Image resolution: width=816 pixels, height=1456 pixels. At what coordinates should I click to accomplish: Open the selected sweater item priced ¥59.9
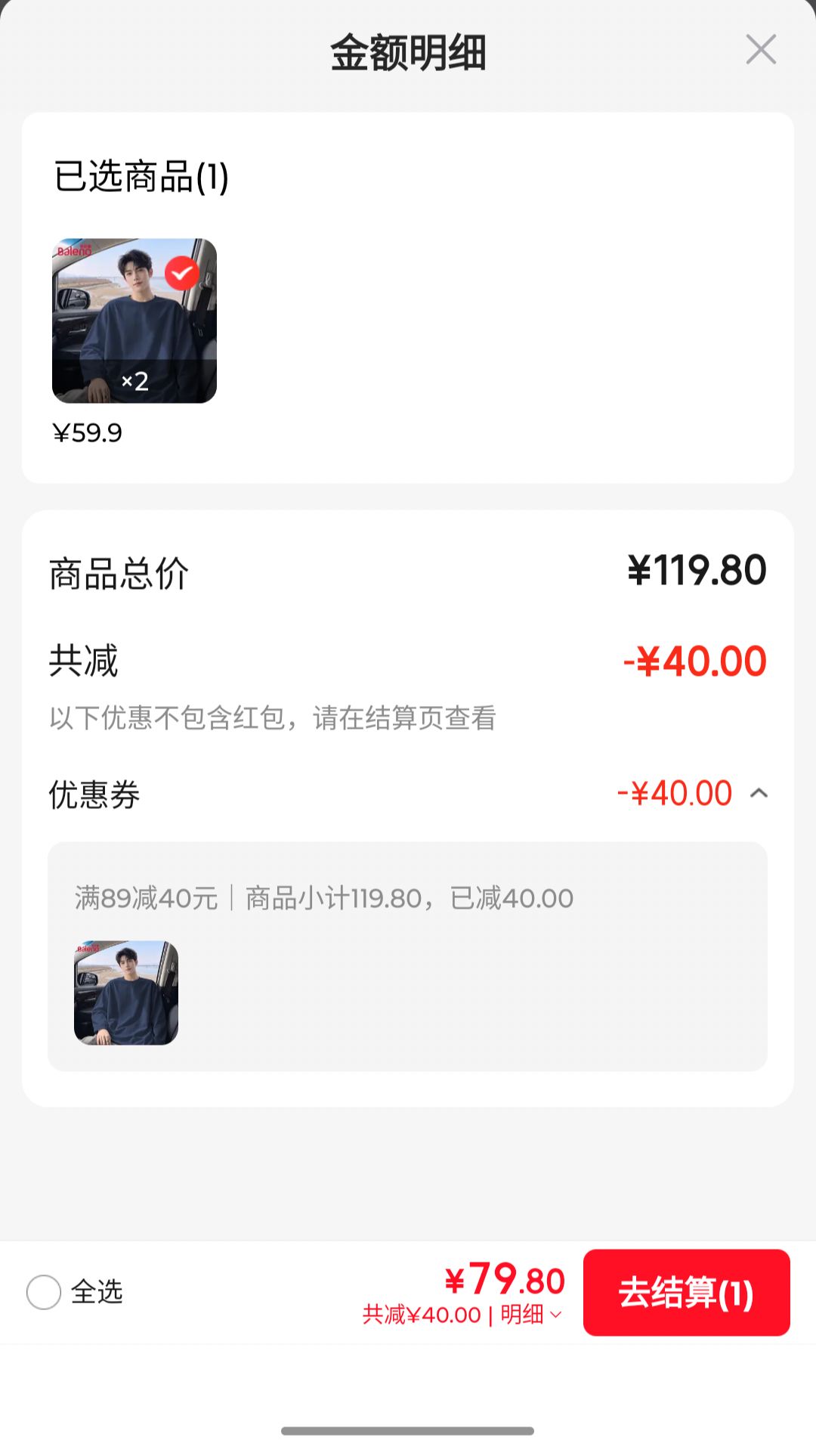[x=134, y=321]
